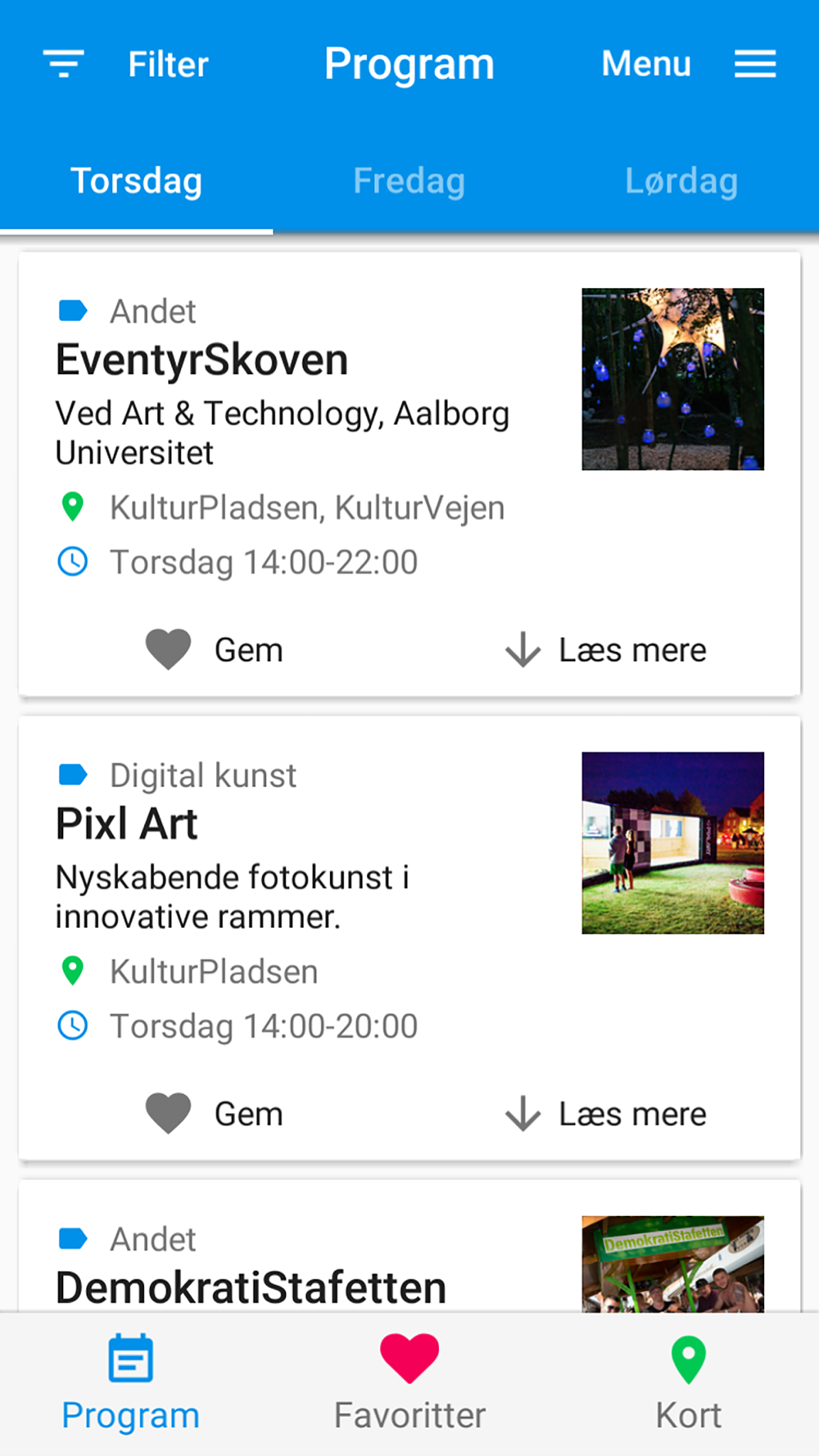
Task: Open the DemokratiStafetten event card
Action: coord(409,1246)
